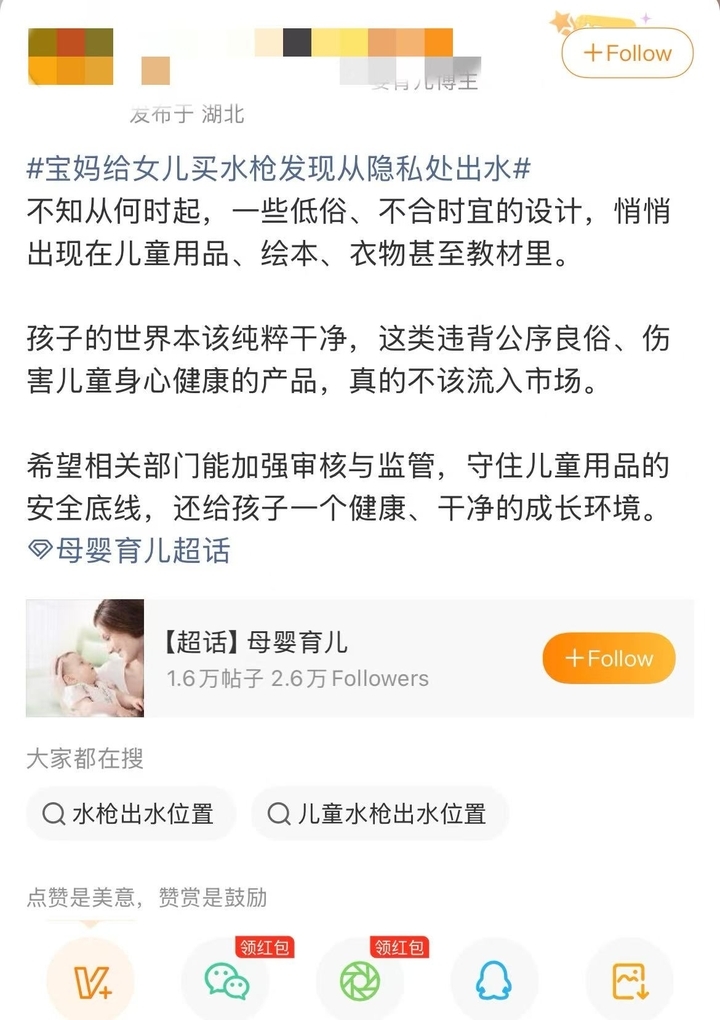The width and height of the screenshot is (720, 1020).
Task: Open the author's profile avatar
Action: (70, 56)
